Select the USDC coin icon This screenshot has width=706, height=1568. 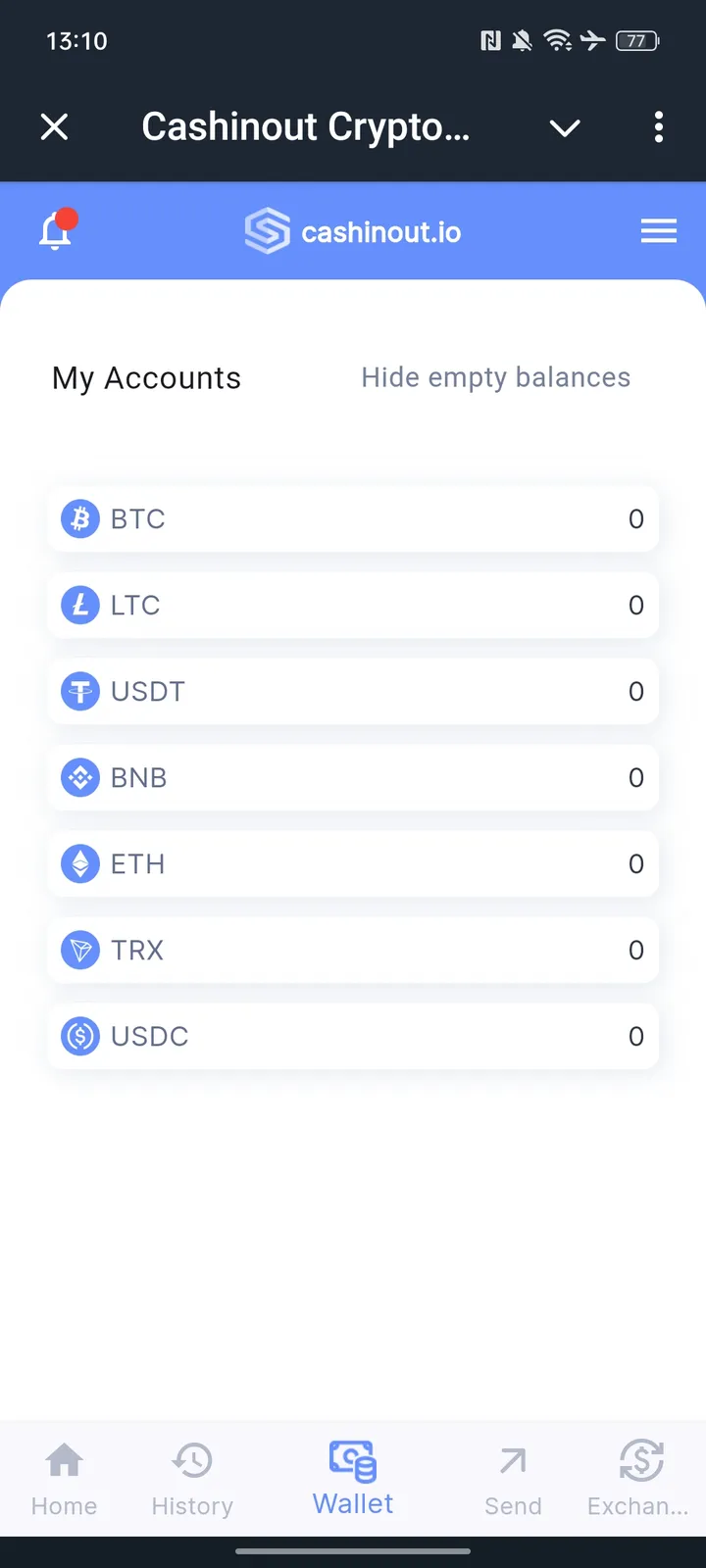click(80, 1036)
